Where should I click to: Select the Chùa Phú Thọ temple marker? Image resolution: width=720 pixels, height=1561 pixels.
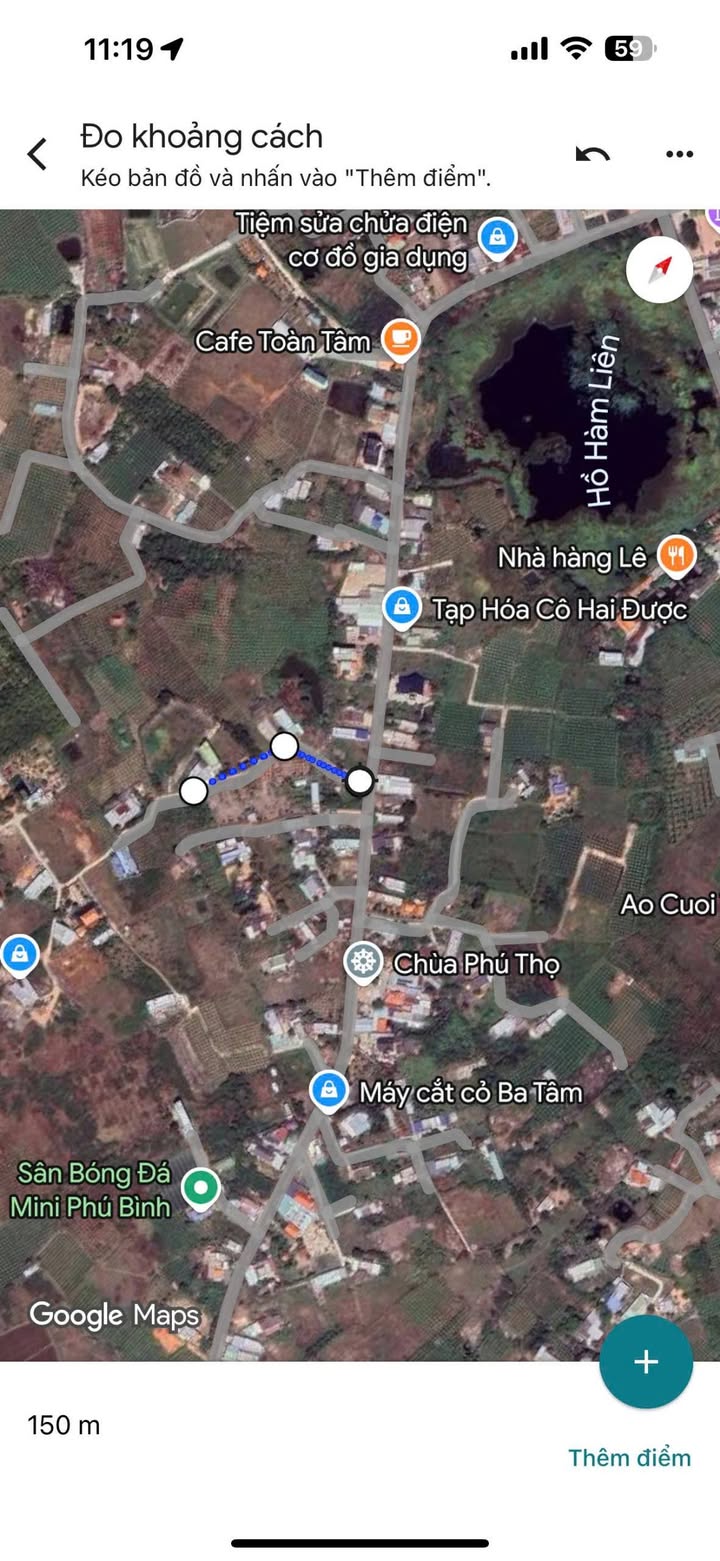pos(363,963)
